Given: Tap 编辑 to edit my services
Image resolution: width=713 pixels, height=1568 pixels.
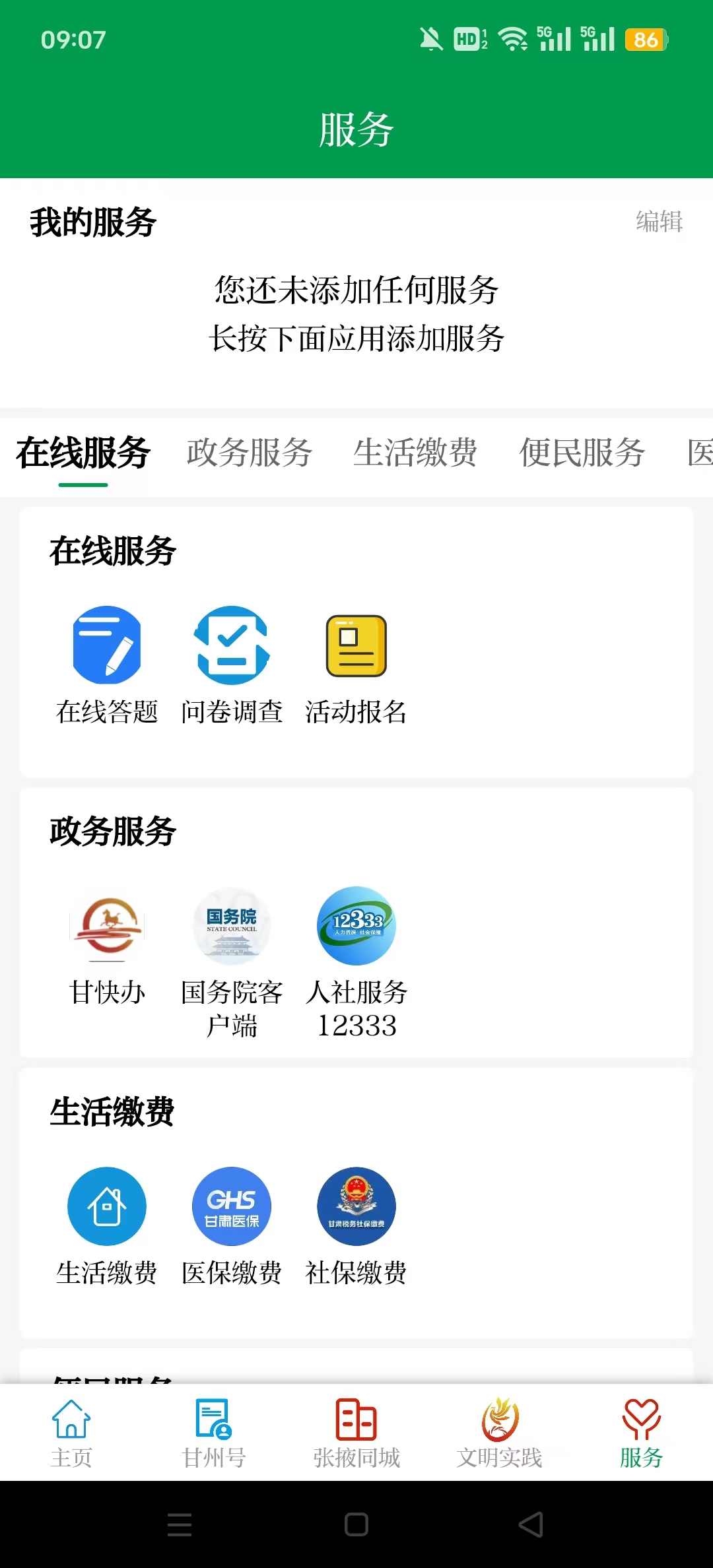Looking at the screenshot, I should [659, 222].
